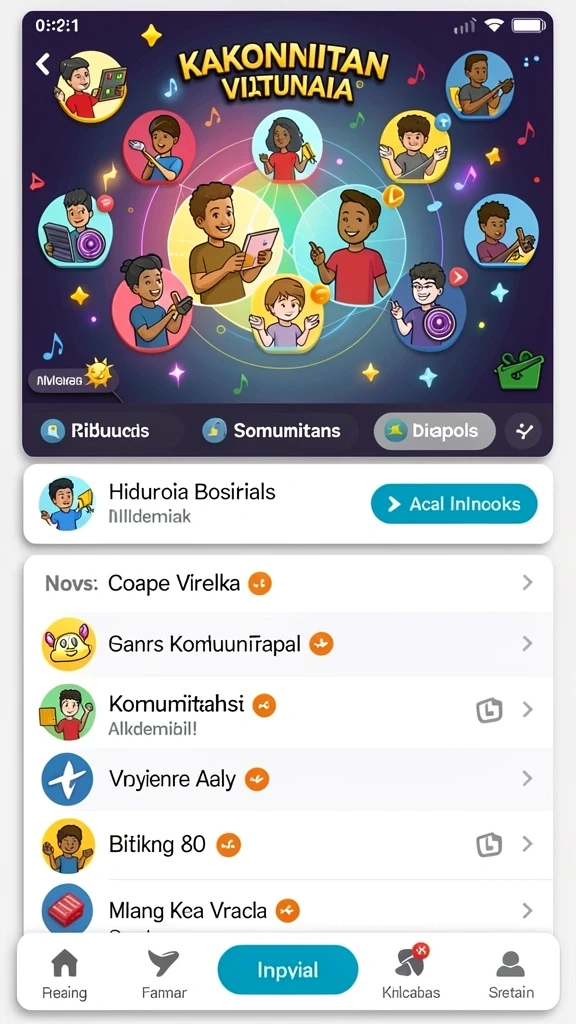This screenshot has height=1024, width=576.
Task: Open the Komumitahsi row
Action: [288, 711]
